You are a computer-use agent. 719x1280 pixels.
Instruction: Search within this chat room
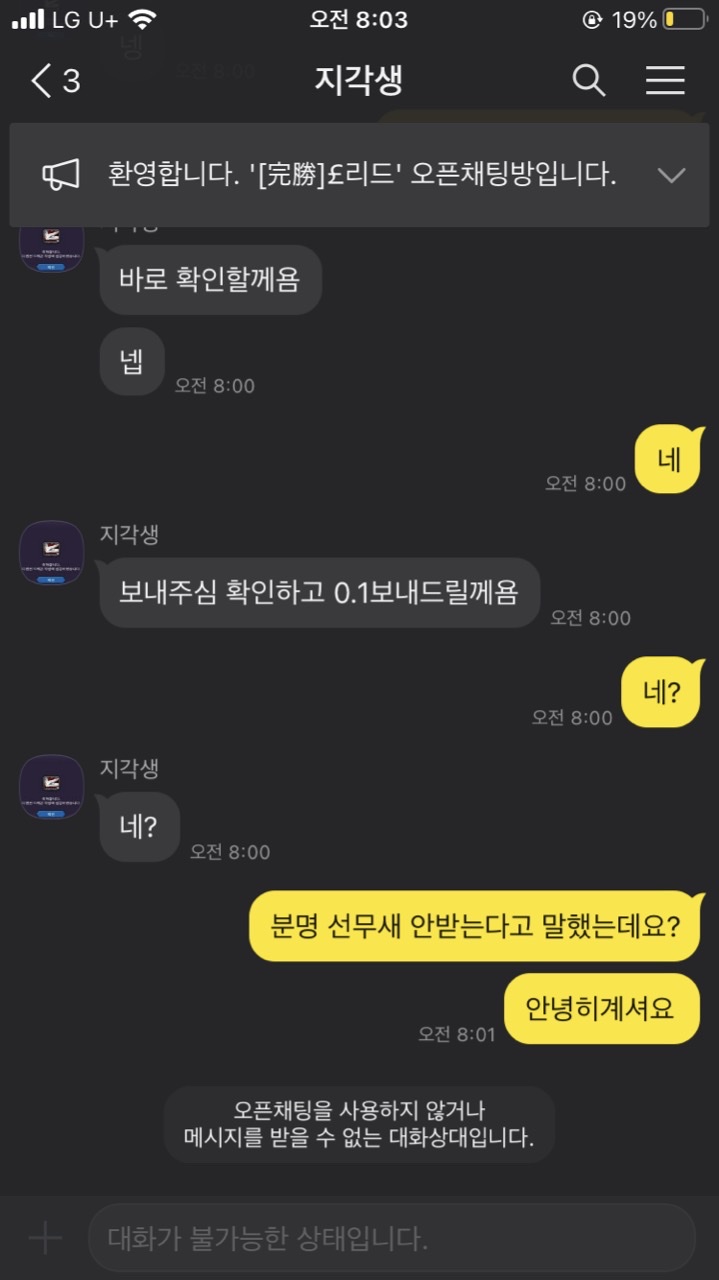(589, 81)
